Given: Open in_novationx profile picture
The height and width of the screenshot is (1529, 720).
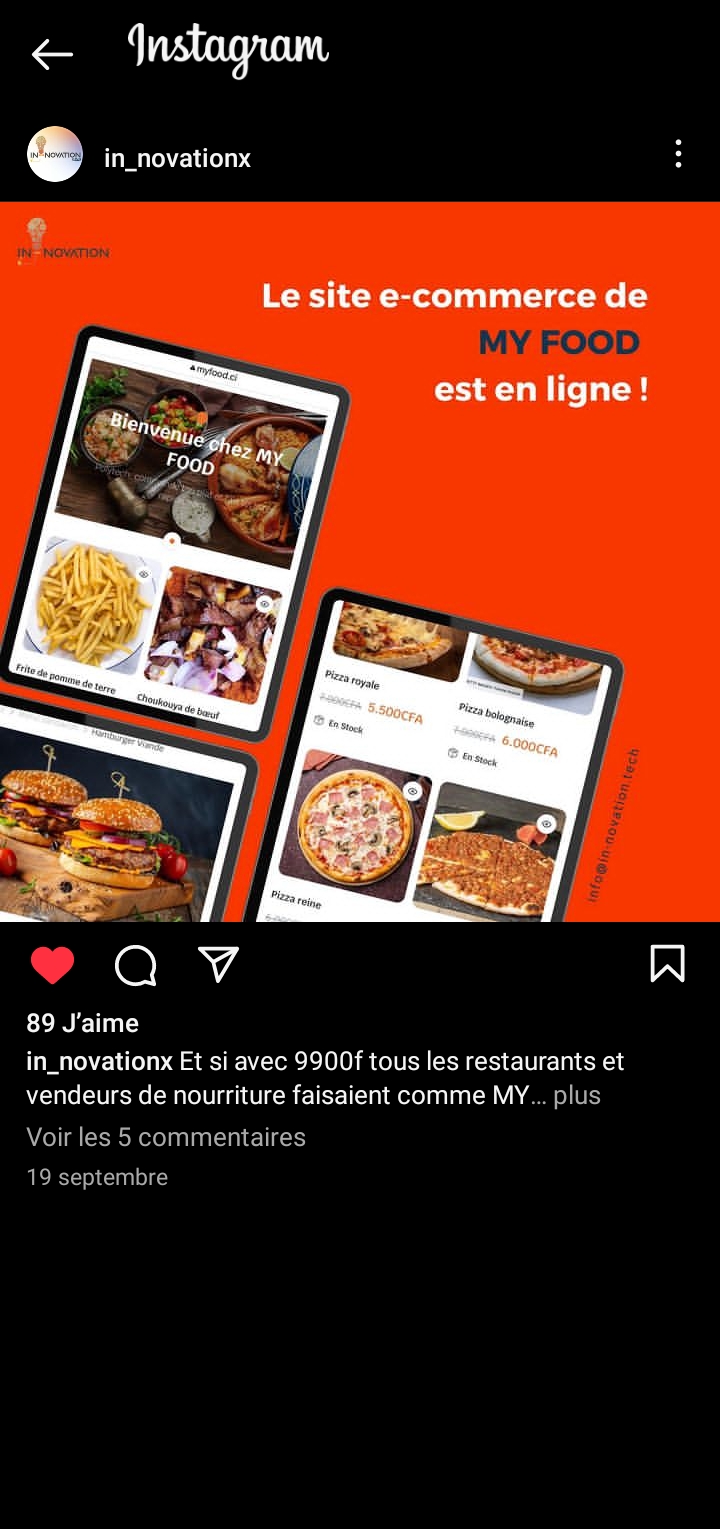Looking at the screenshot, I should tap(55, 154).
